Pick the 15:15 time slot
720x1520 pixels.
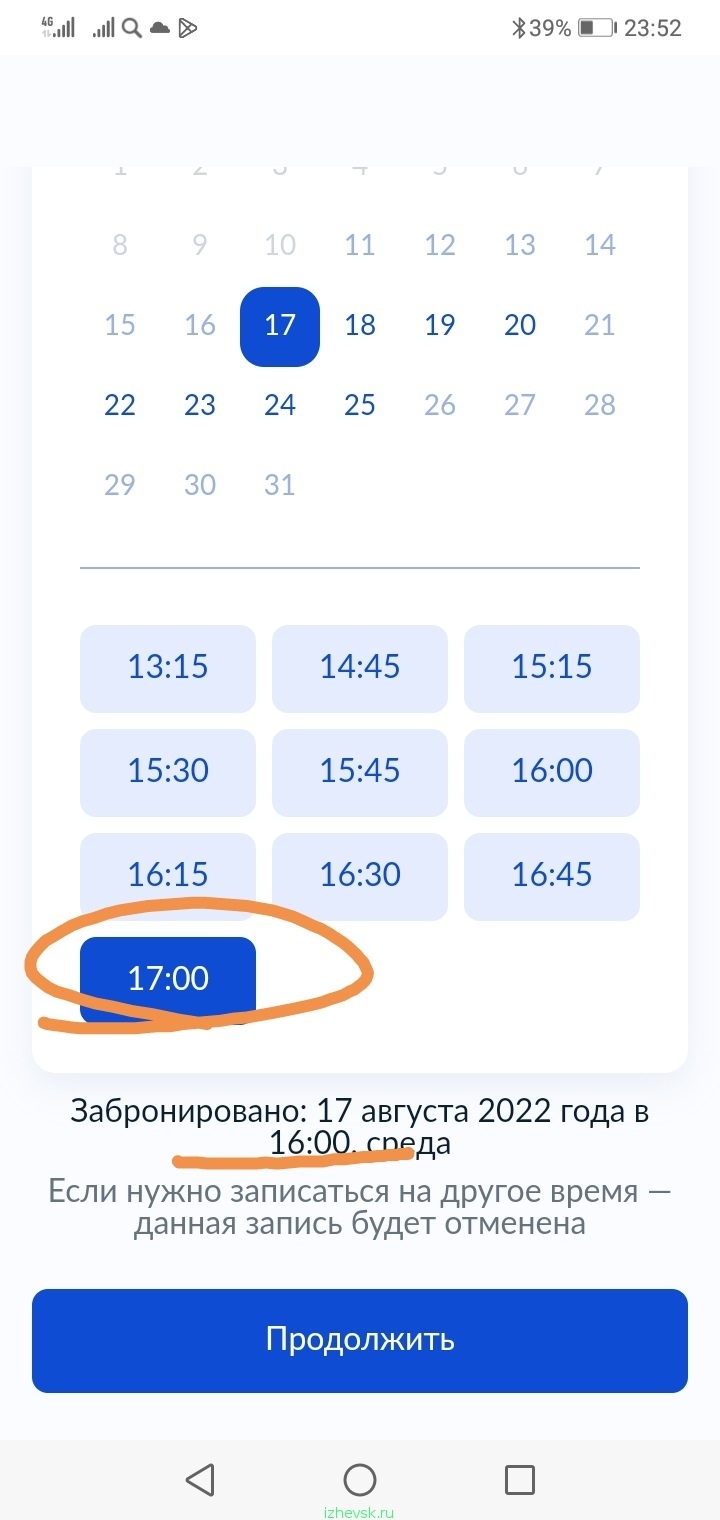coord(552,668)
